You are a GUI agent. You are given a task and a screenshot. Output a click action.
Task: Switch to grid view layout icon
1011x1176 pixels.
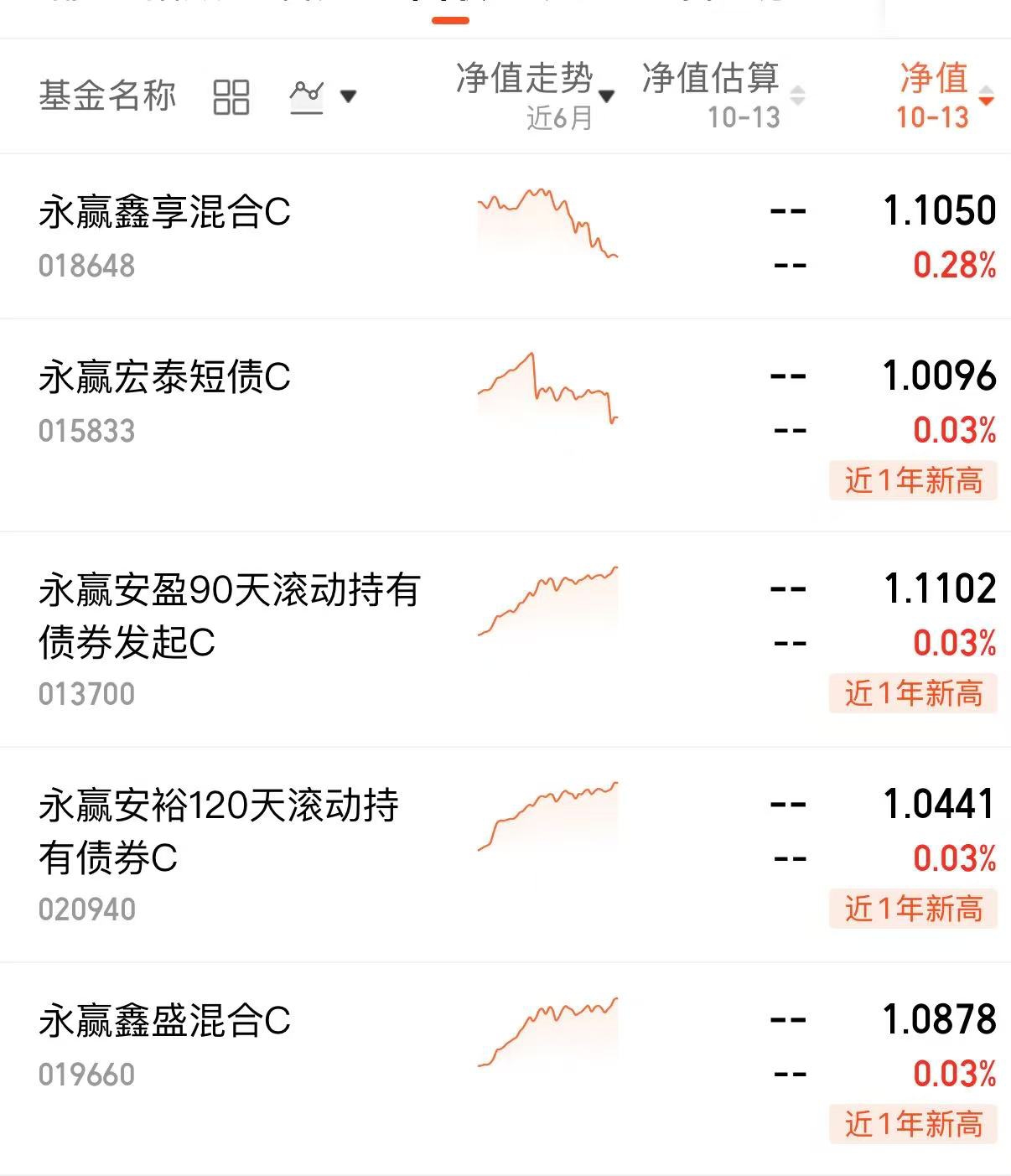(231, 96)
